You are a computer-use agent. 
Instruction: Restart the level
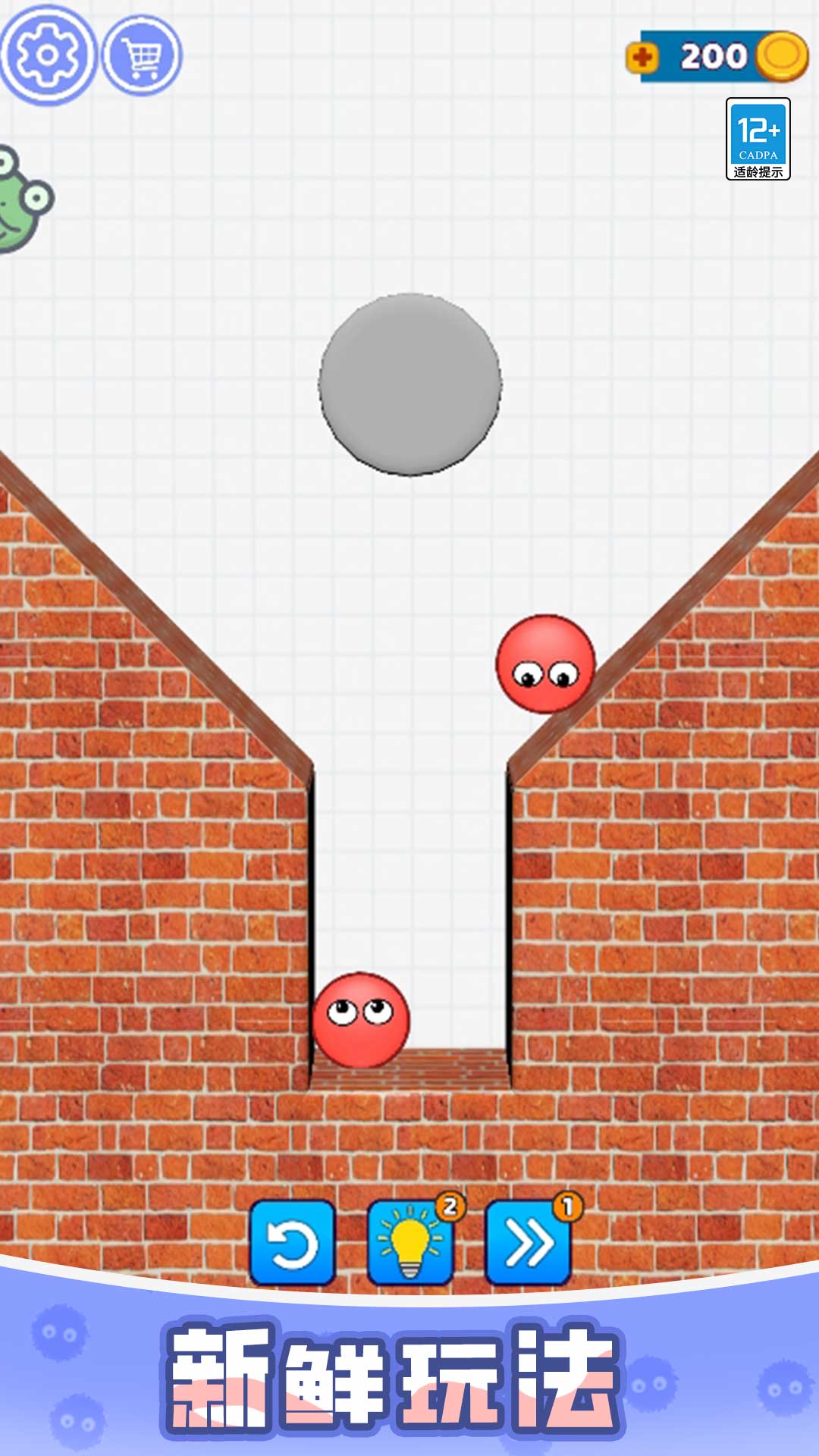pos(293,1242)
